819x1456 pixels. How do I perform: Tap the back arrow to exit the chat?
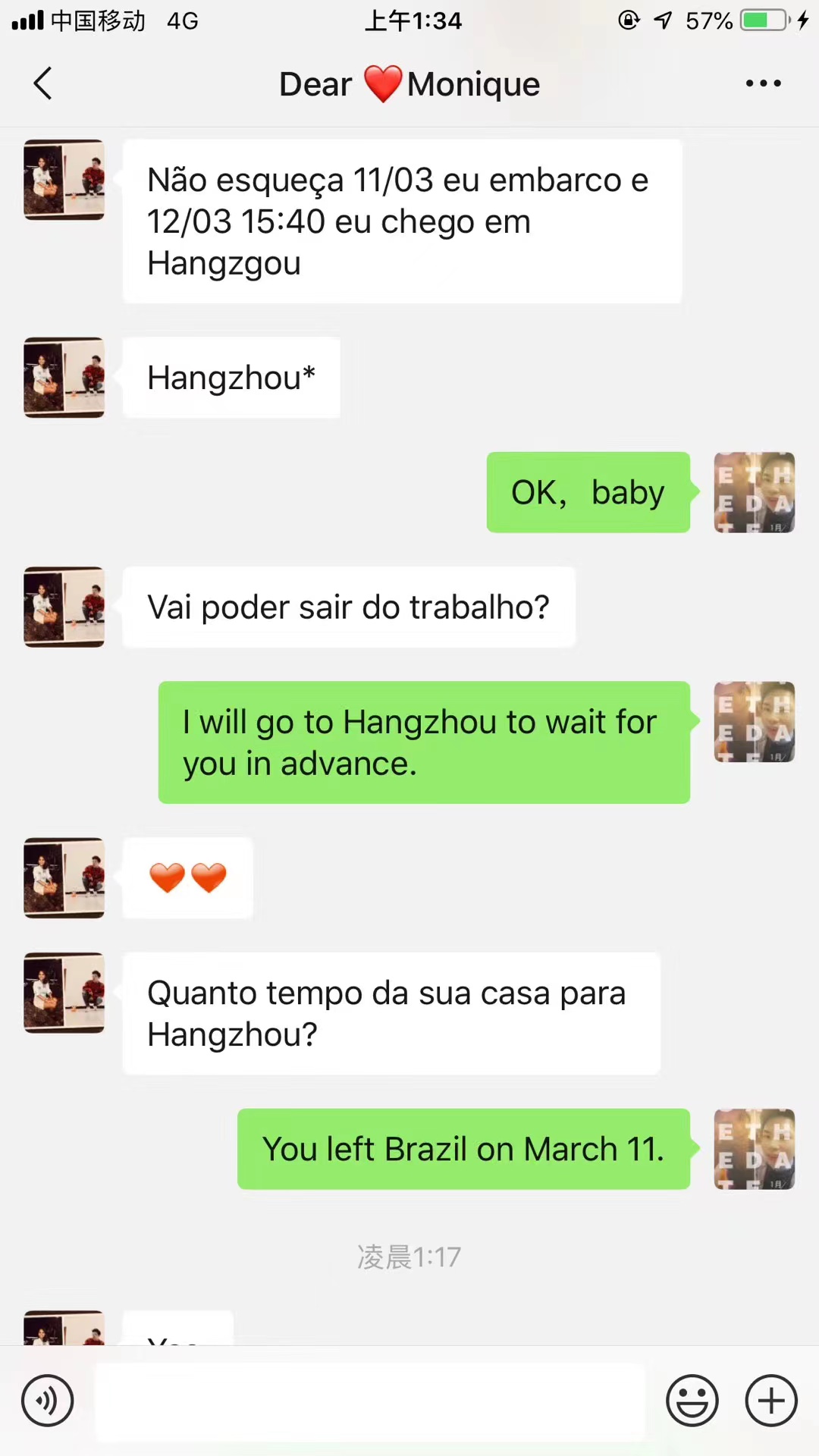tap(42, 83)
